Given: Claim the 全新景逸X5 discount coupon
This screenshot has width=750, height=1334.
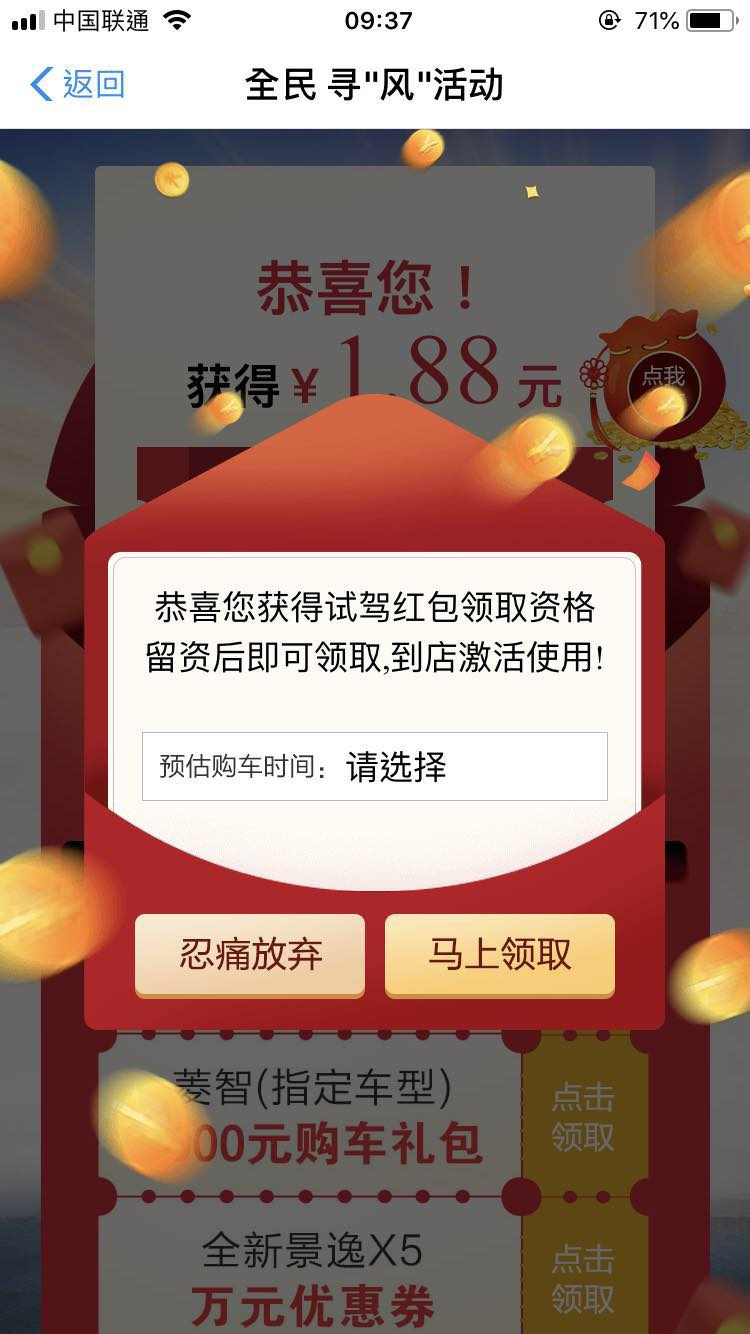Looking at the screenshot, I should point(583,1277).
